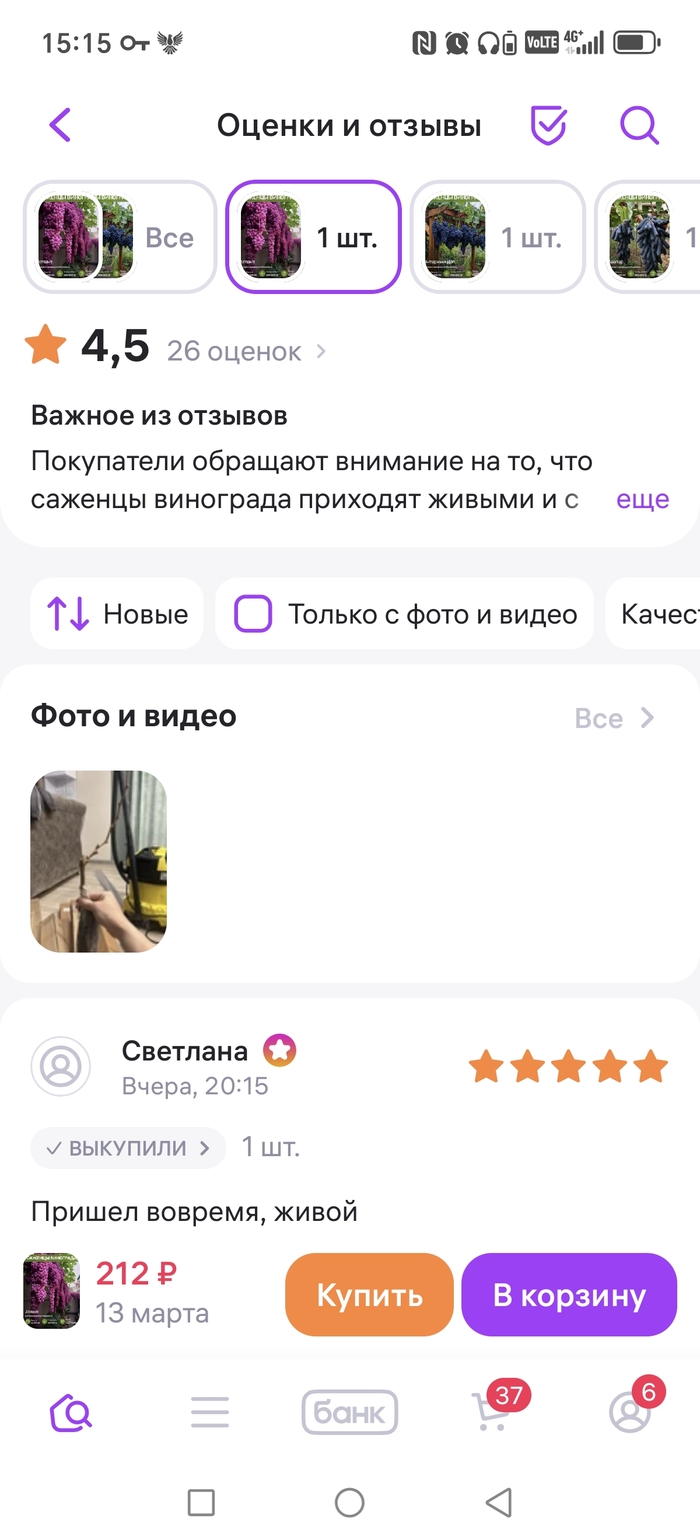The height and width of the screenshot is (1540, 700).
Task: Open the verified shield checkmark icon
Action: (x=548, y=126)
